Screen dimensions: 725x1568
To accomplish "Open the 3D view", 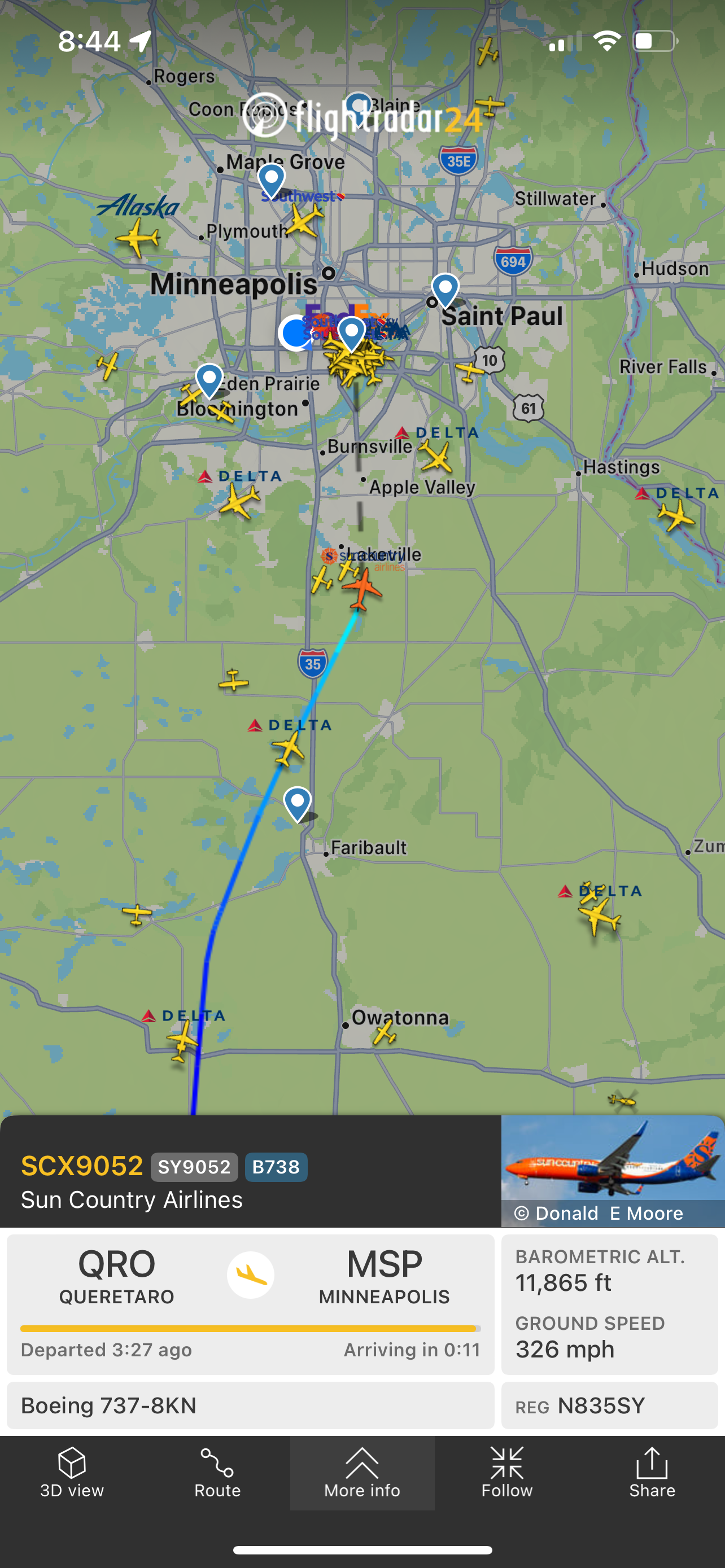I will [72, 1472].
